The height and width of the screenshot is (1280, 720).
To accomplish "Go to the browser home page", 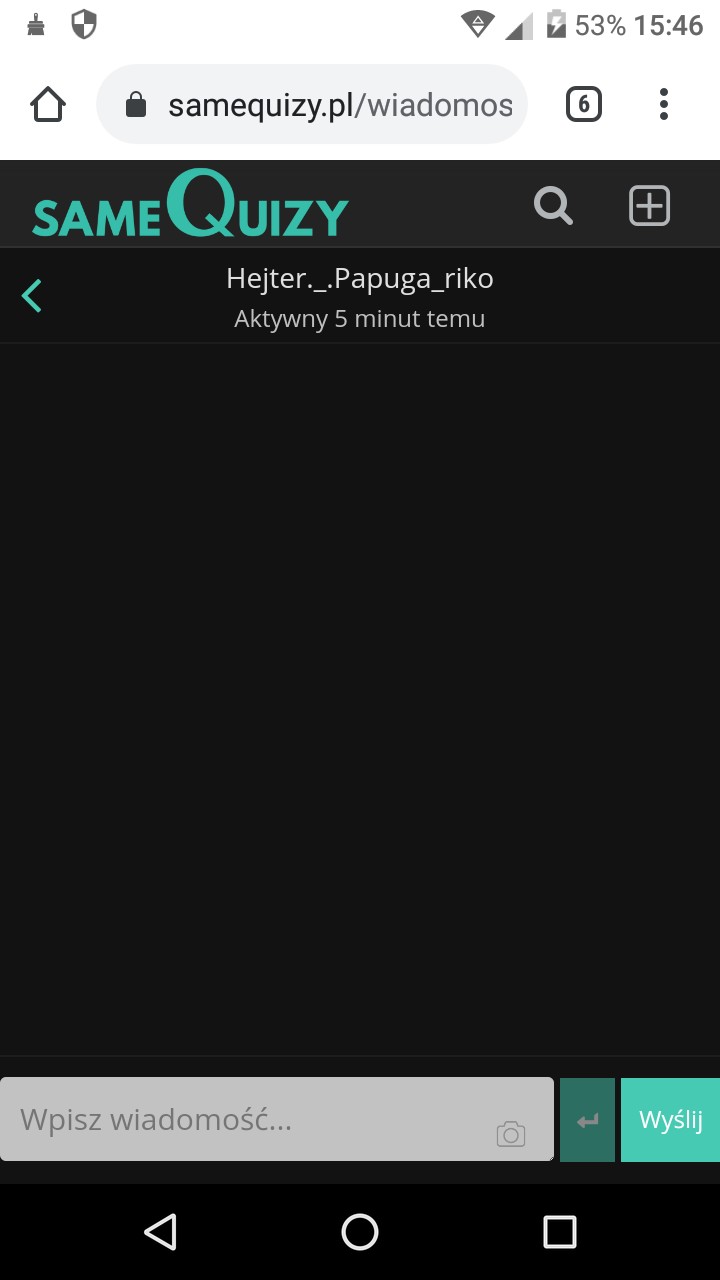I will pos(48,104).
